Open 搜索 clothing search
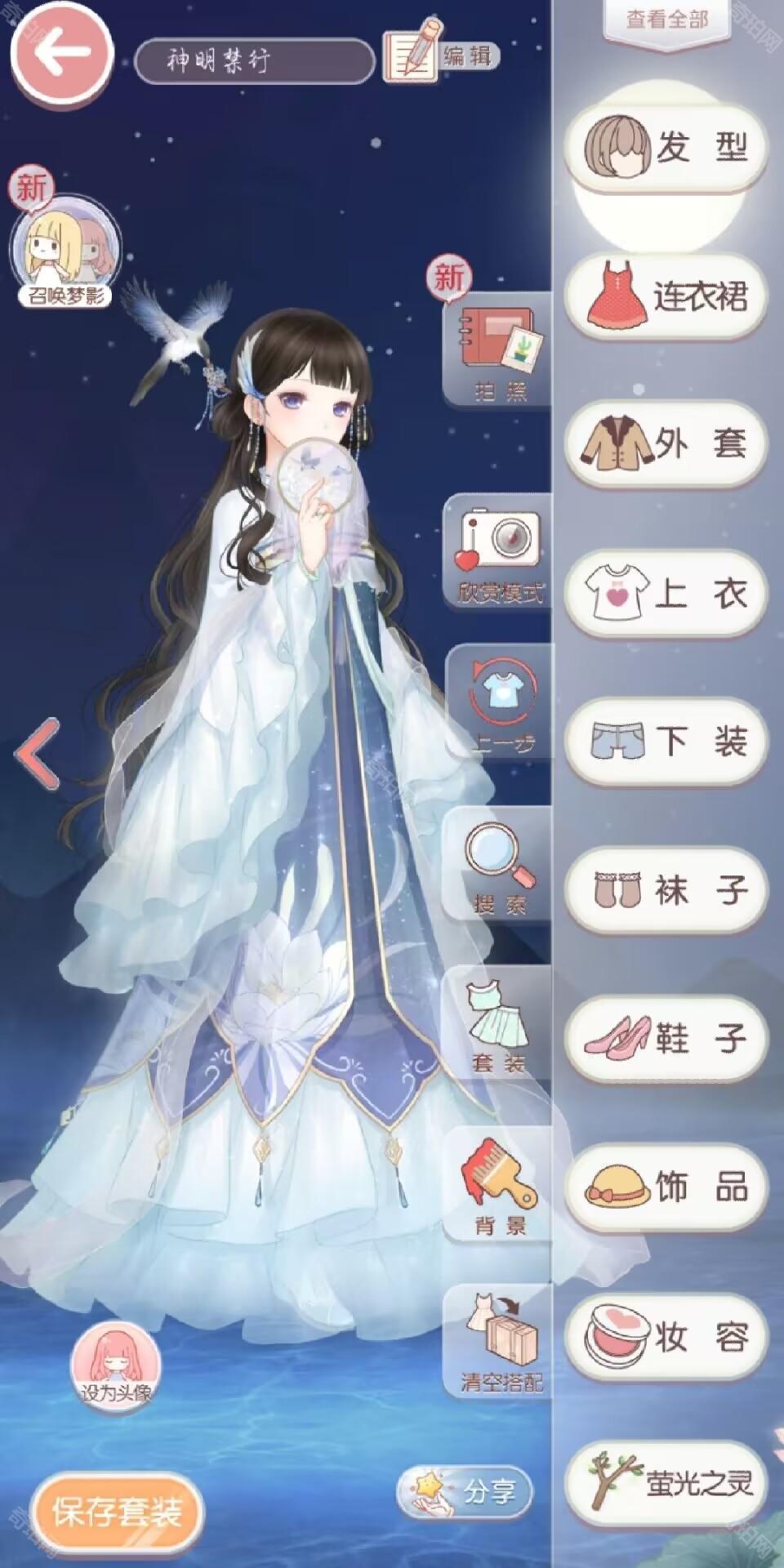Viewport: 784px width, 1568px height. 499,867
